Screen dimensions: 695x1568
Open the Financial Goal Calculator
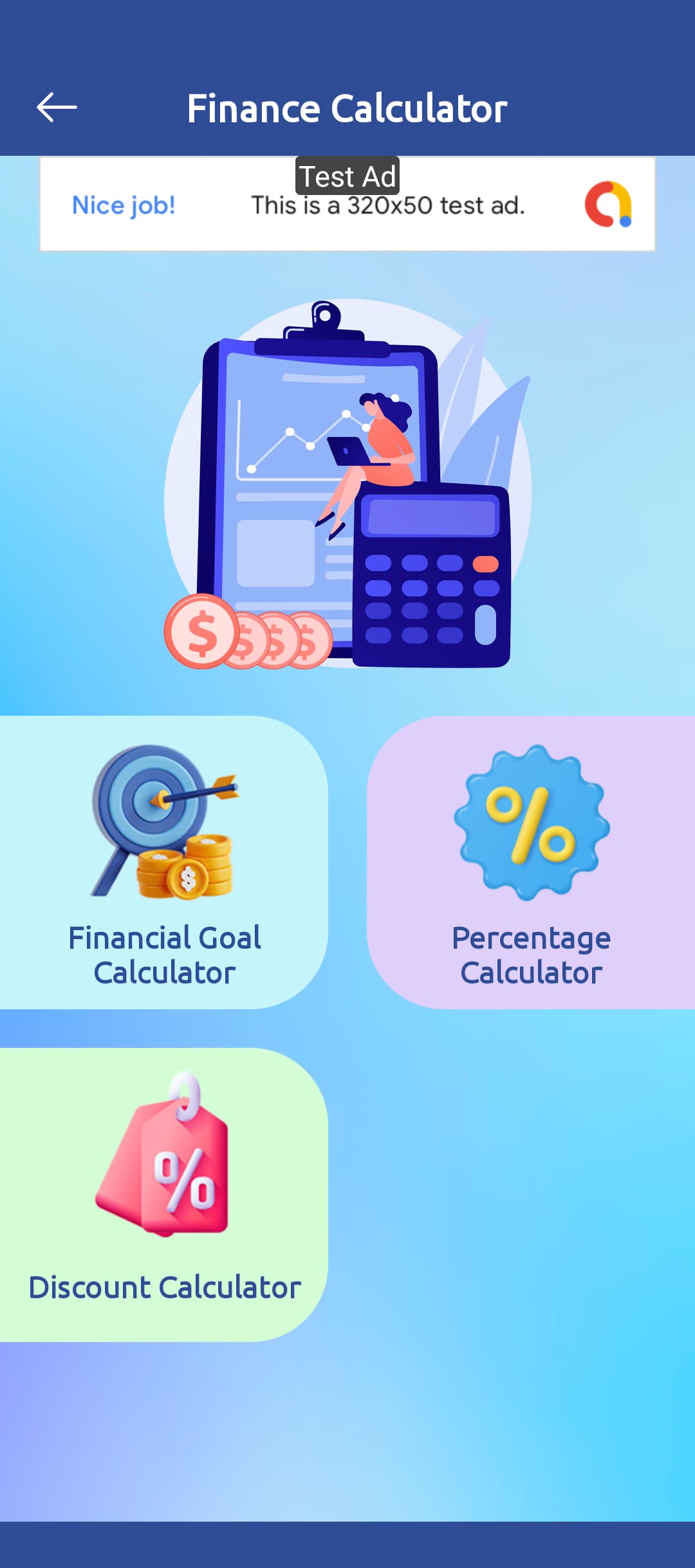(x=163, y=863)
